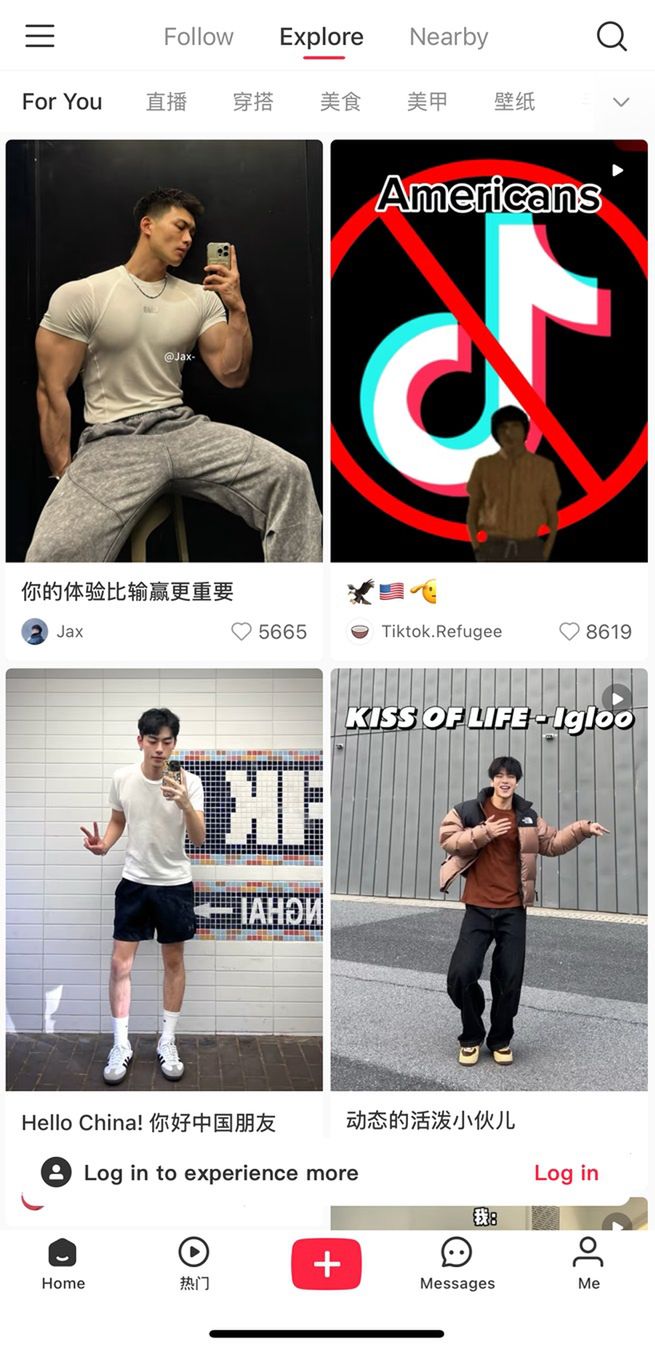The image size is (655, 1350).
Task: Select the 直播 category chip
Action: point(166,101)
